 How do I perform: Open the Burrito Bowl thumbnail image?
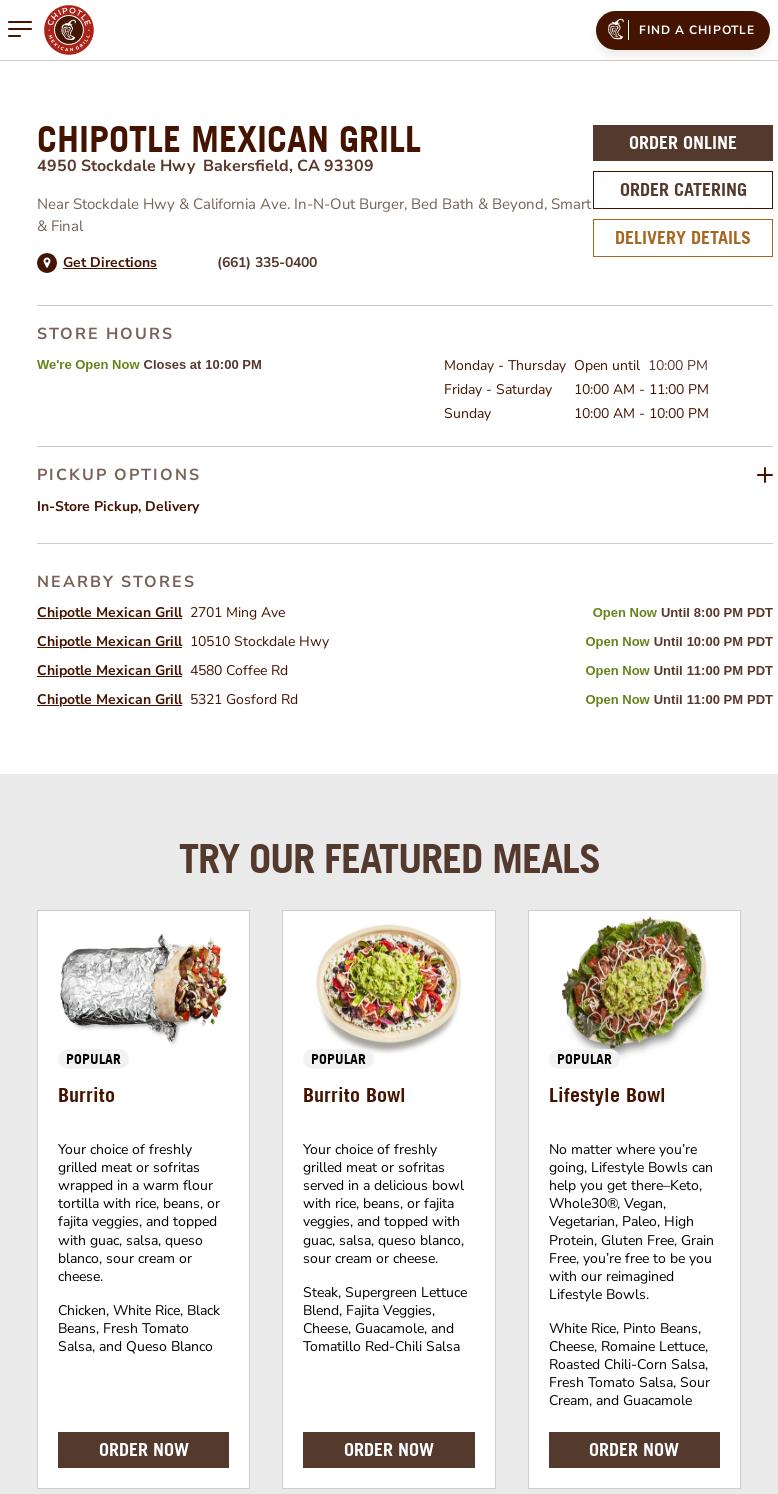click(x=388, y=987)
